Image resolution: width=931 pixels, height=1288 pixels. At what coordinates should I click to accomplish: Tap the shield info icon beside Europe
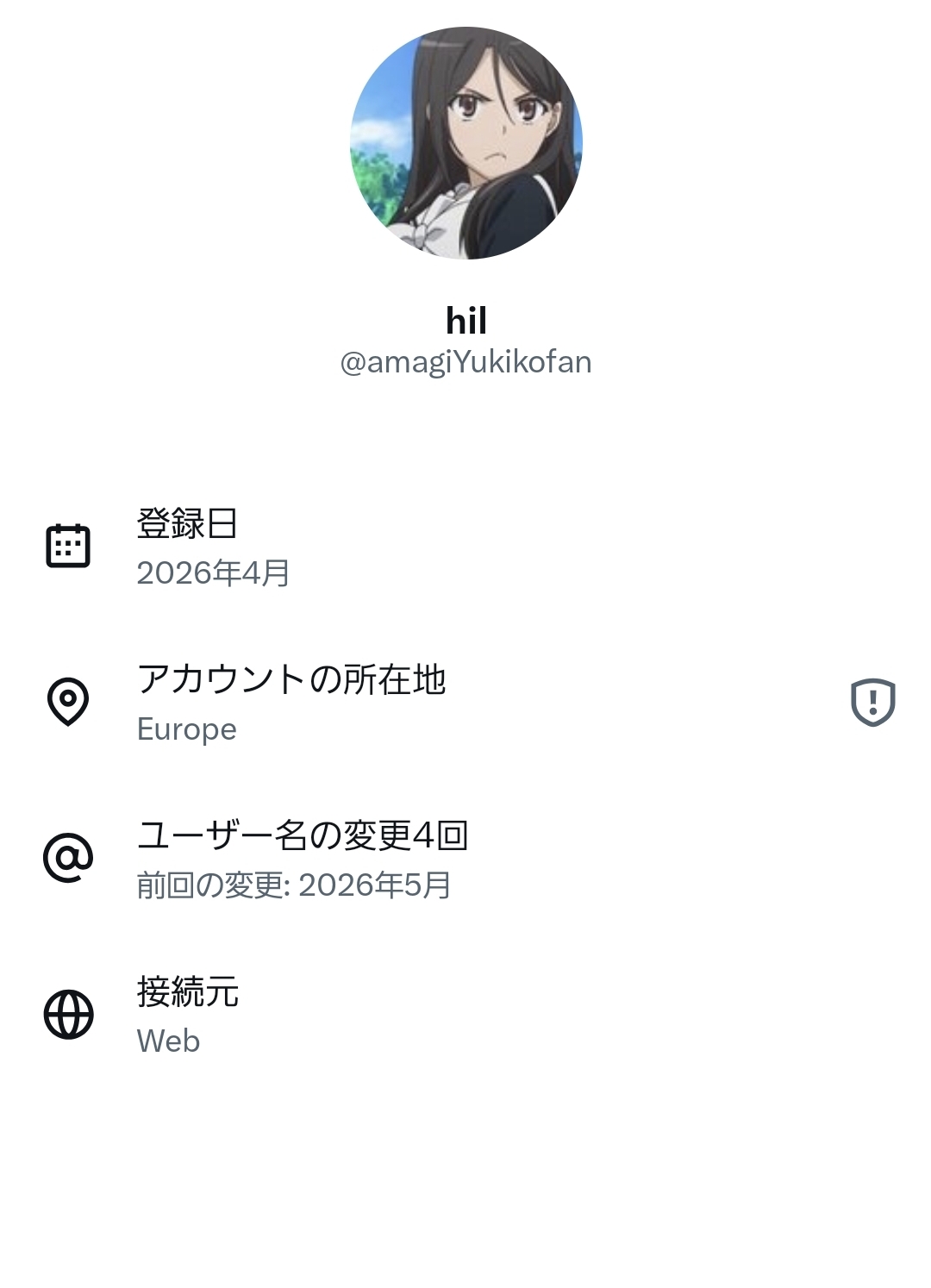coord(872,703)
